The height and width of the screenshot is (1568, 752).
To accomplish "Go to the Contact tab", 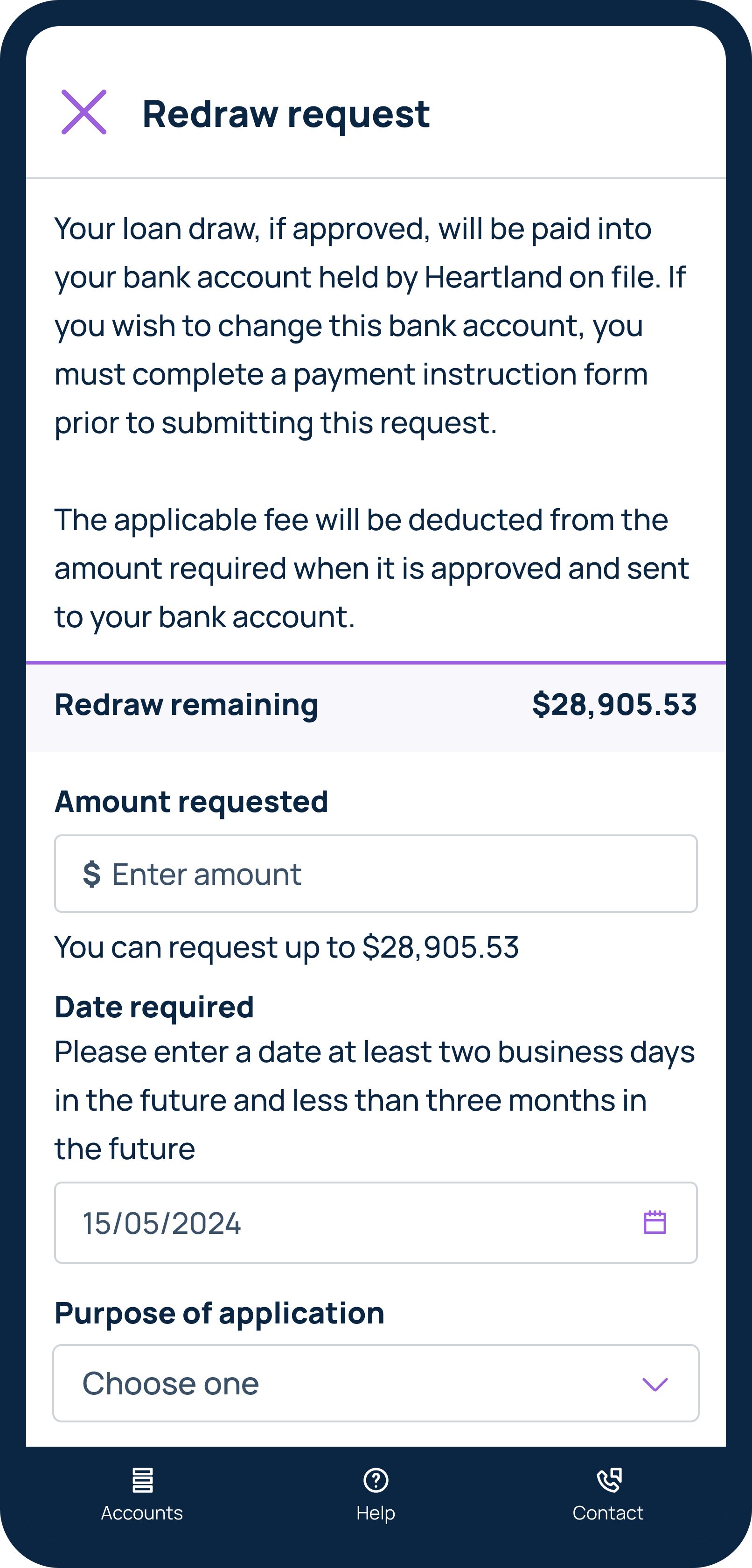I will click(x=608, y=1494).
